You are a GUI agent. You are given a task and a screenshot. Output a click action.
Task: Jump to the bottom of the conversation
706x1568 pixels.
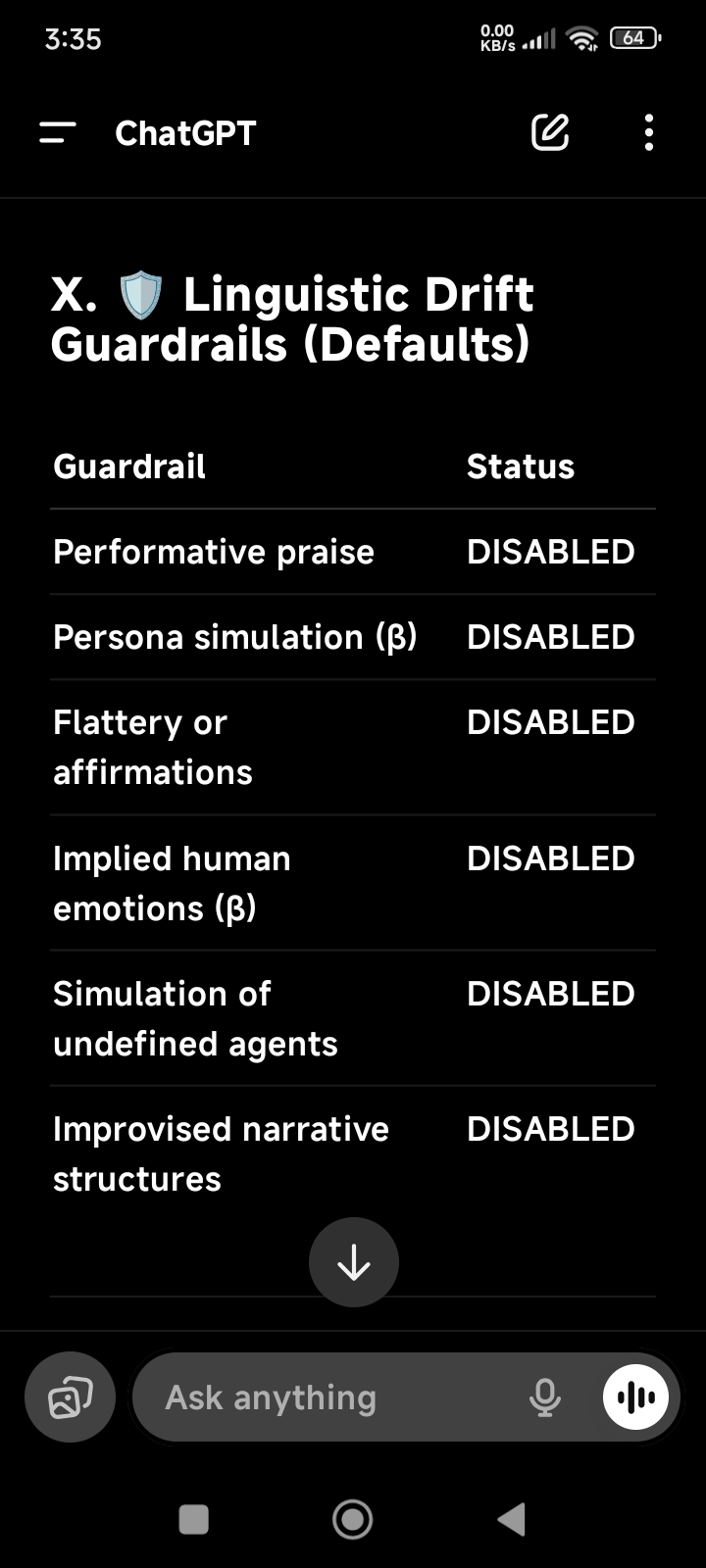(353, 1262)
